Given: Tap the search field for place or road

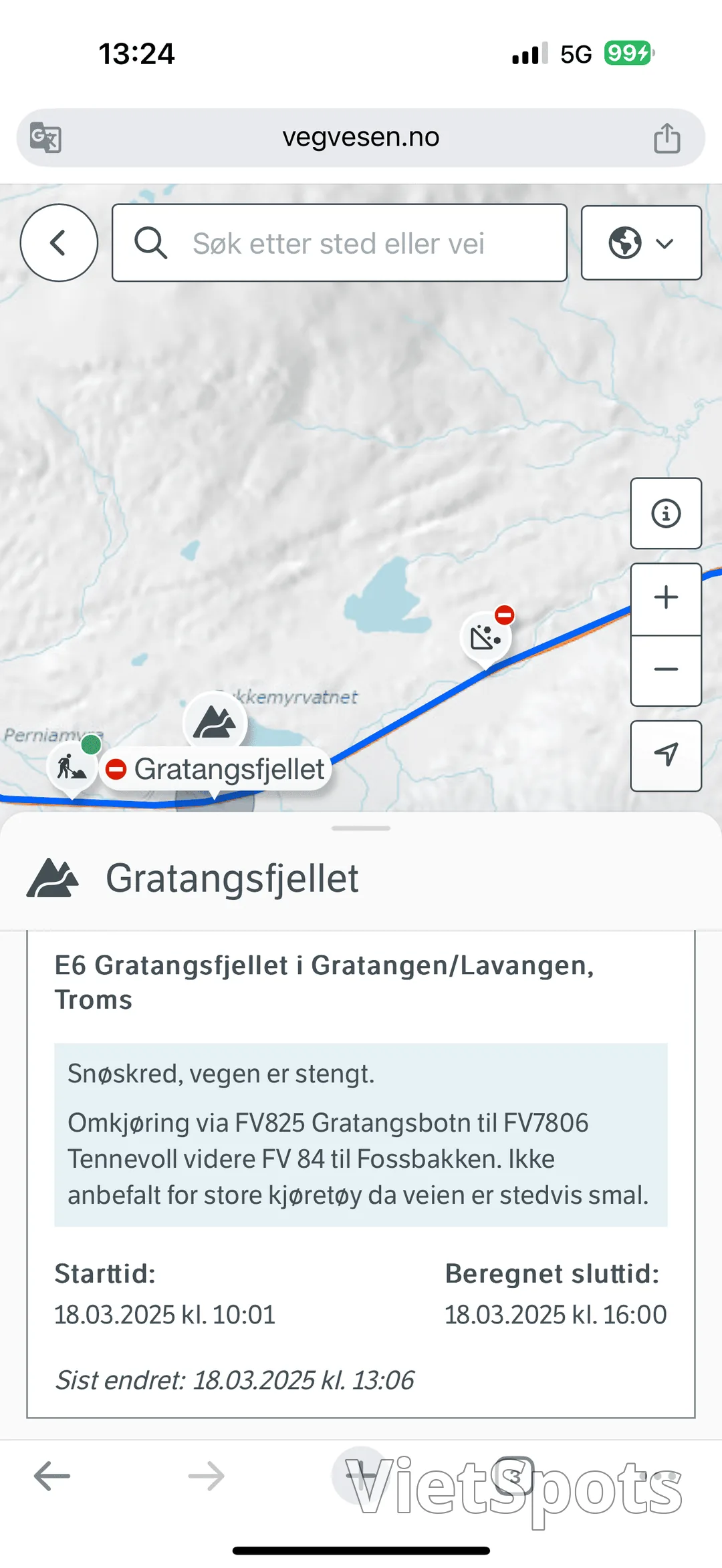Looking at the screenshot, I should [x=340, y=243].
